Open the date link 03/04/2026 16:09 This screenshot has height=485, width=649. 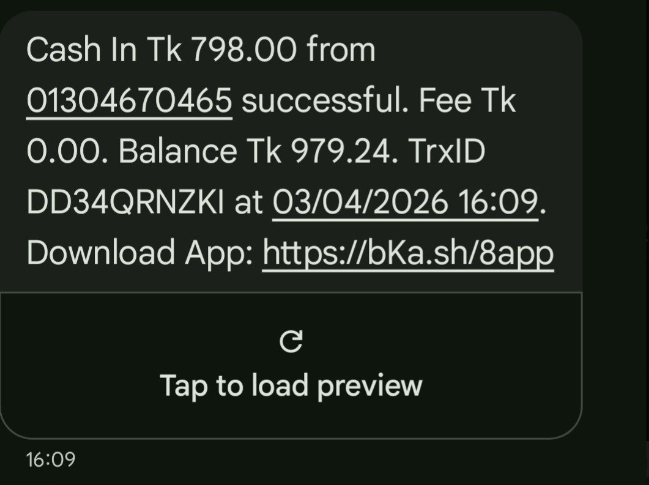coord(406,202)
